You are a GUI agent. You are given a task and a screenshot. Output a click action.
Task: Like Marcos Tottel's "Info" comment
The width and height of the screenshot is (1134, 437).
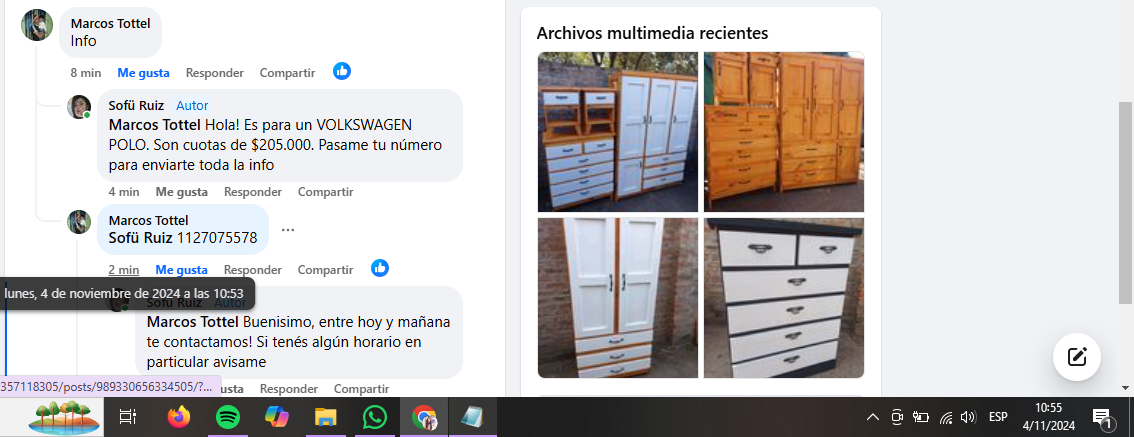[x=143, y=73]
